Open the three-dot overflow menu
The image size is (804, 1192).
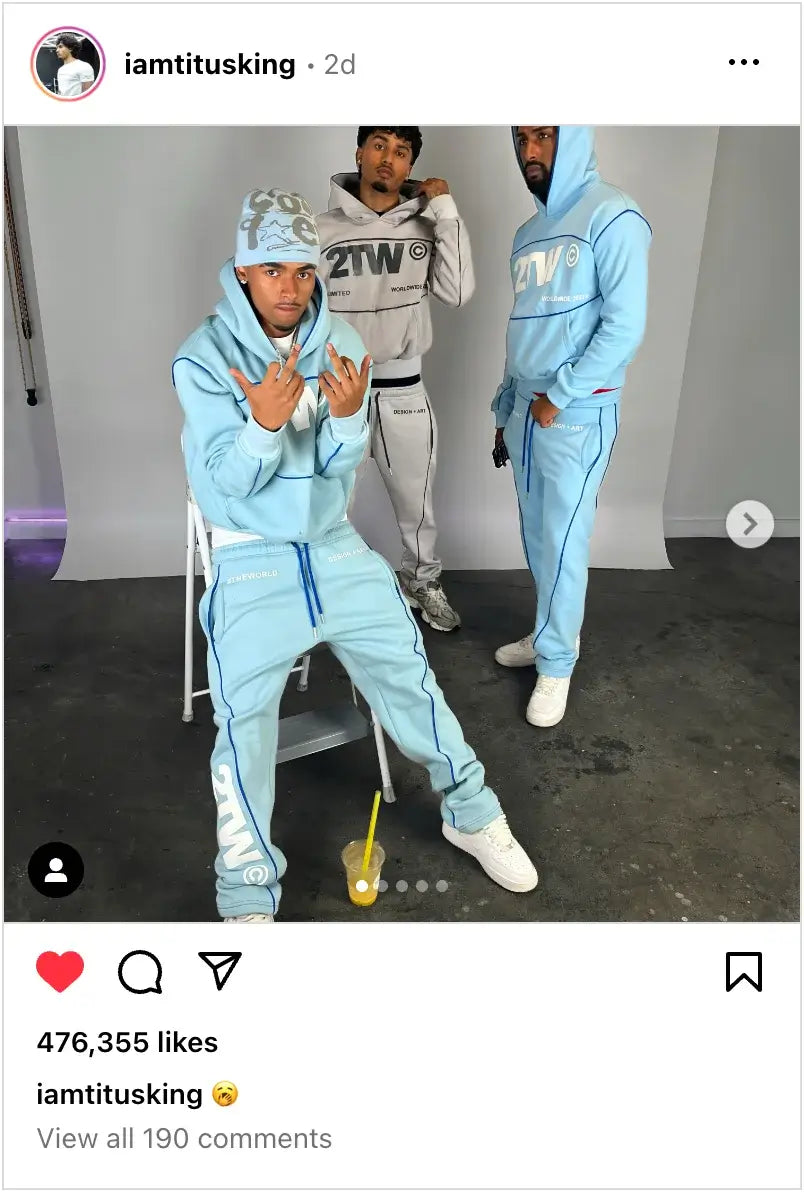743,63
